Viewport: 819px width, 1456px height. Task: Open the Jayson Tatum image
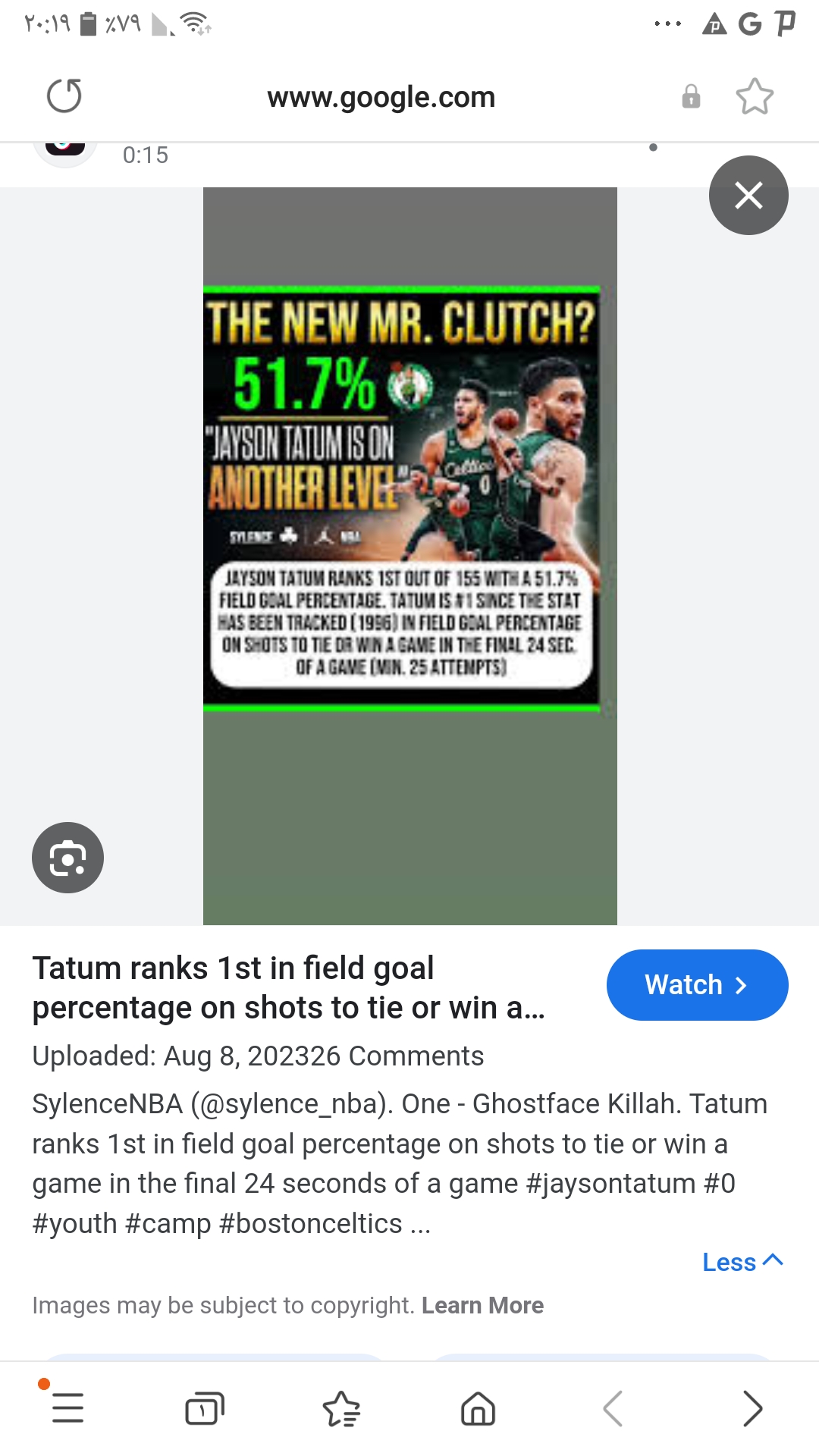point(410,556)
